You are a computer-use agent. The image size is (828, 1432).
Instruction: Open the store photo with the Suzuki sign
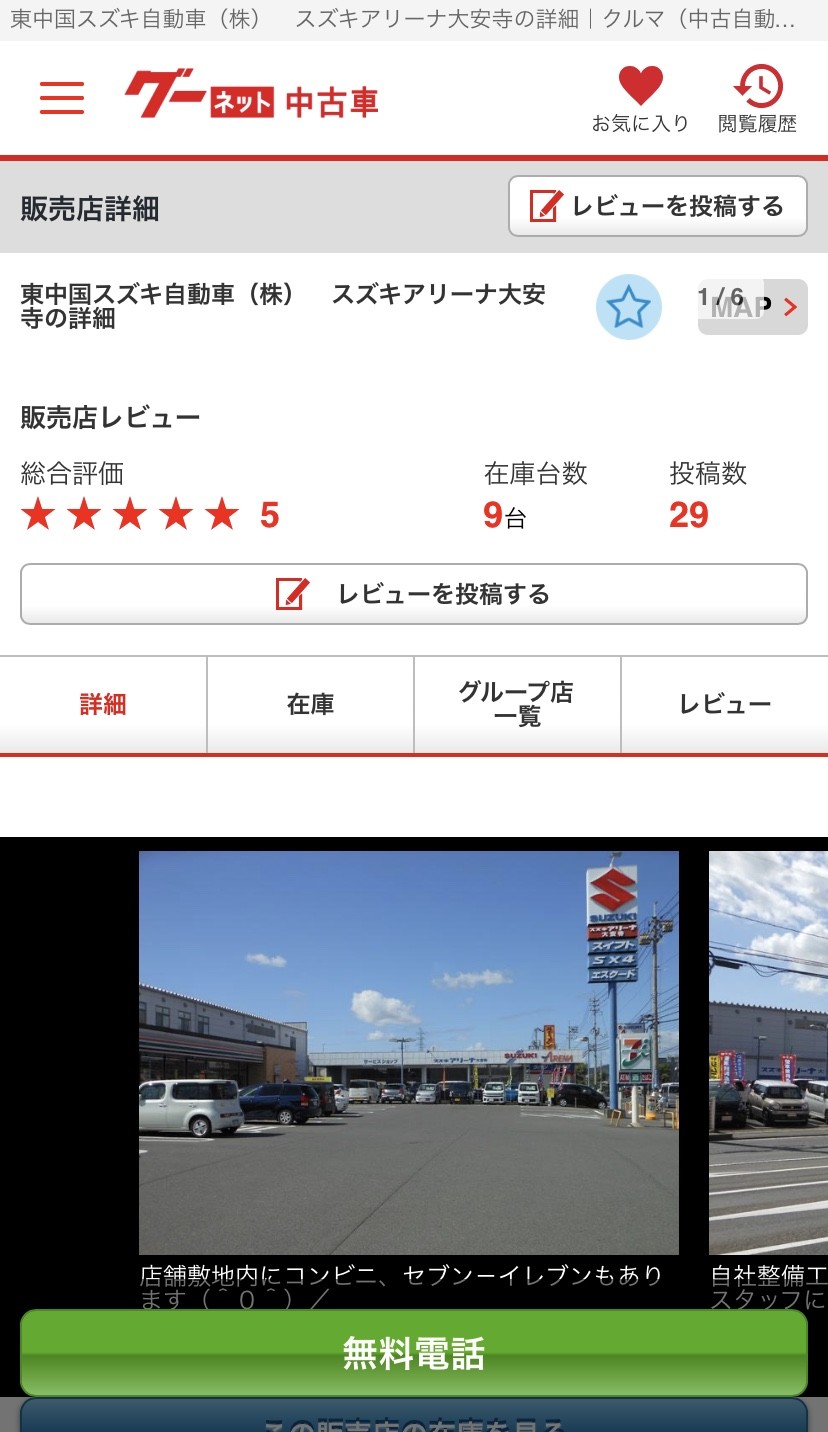tap(408, 1052)
